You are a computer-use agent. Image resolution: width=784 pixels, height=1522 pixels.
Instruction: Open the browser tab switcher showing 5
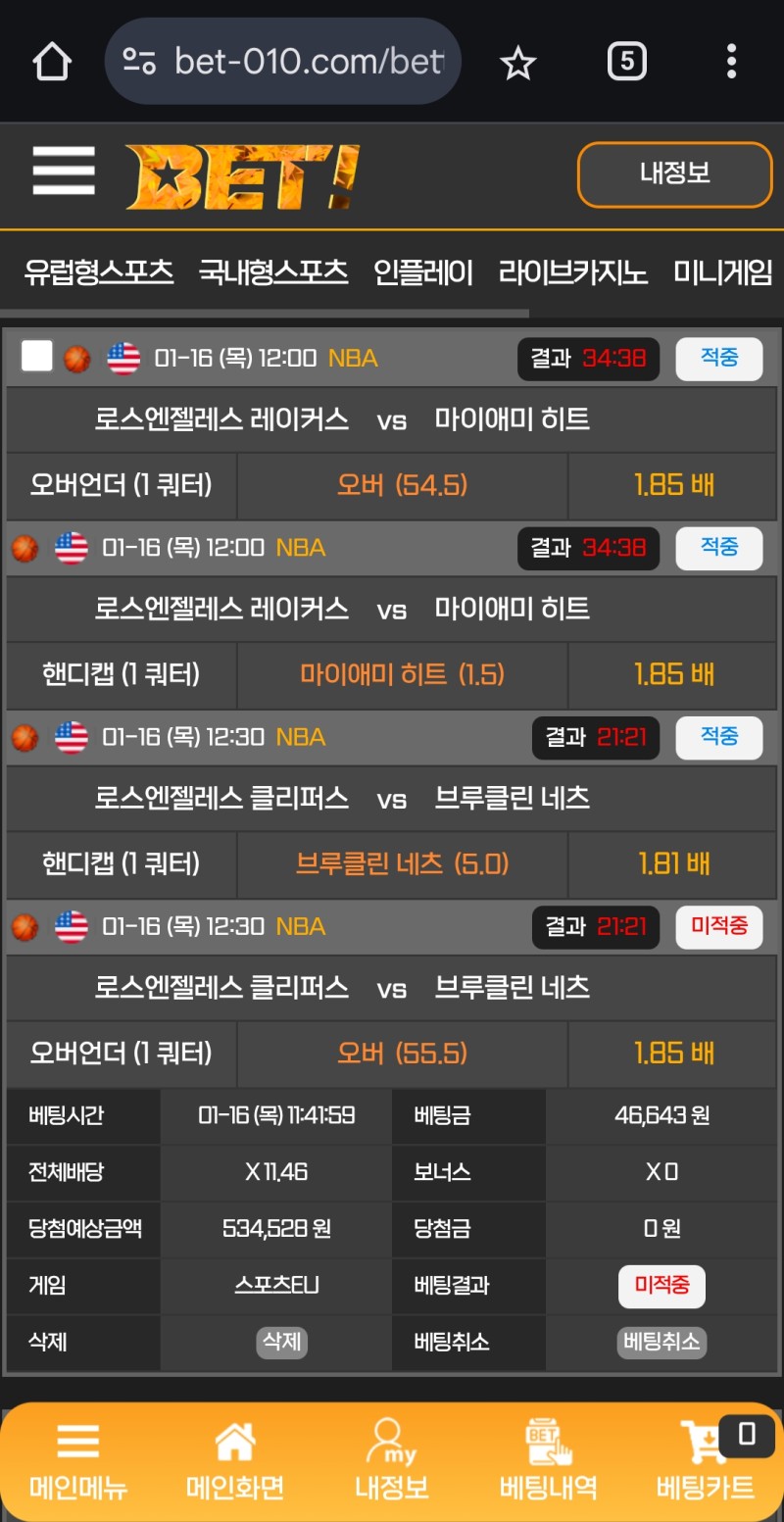pyautogui.click(x=626, y=62)
